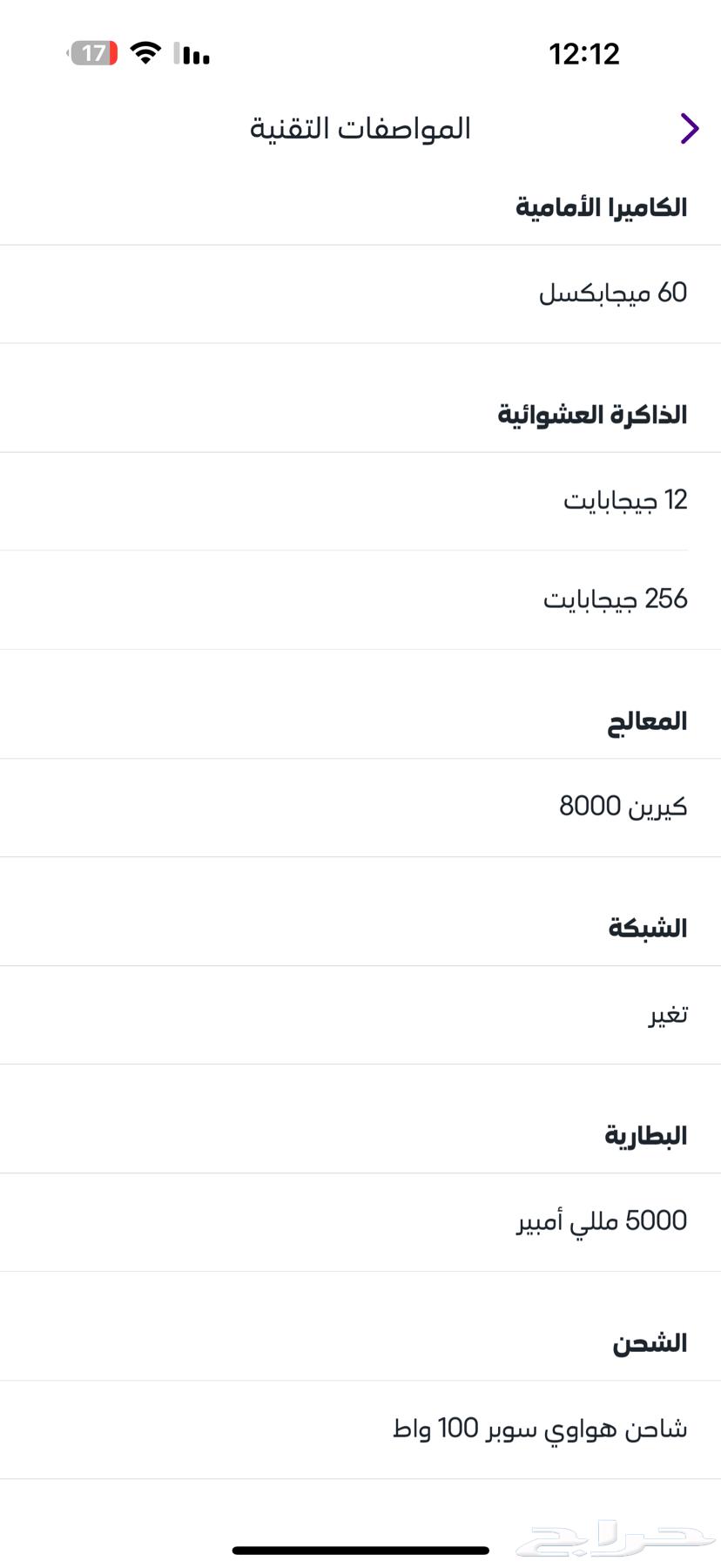Tap the purple back chevron arrow

(x=689, y=128)
